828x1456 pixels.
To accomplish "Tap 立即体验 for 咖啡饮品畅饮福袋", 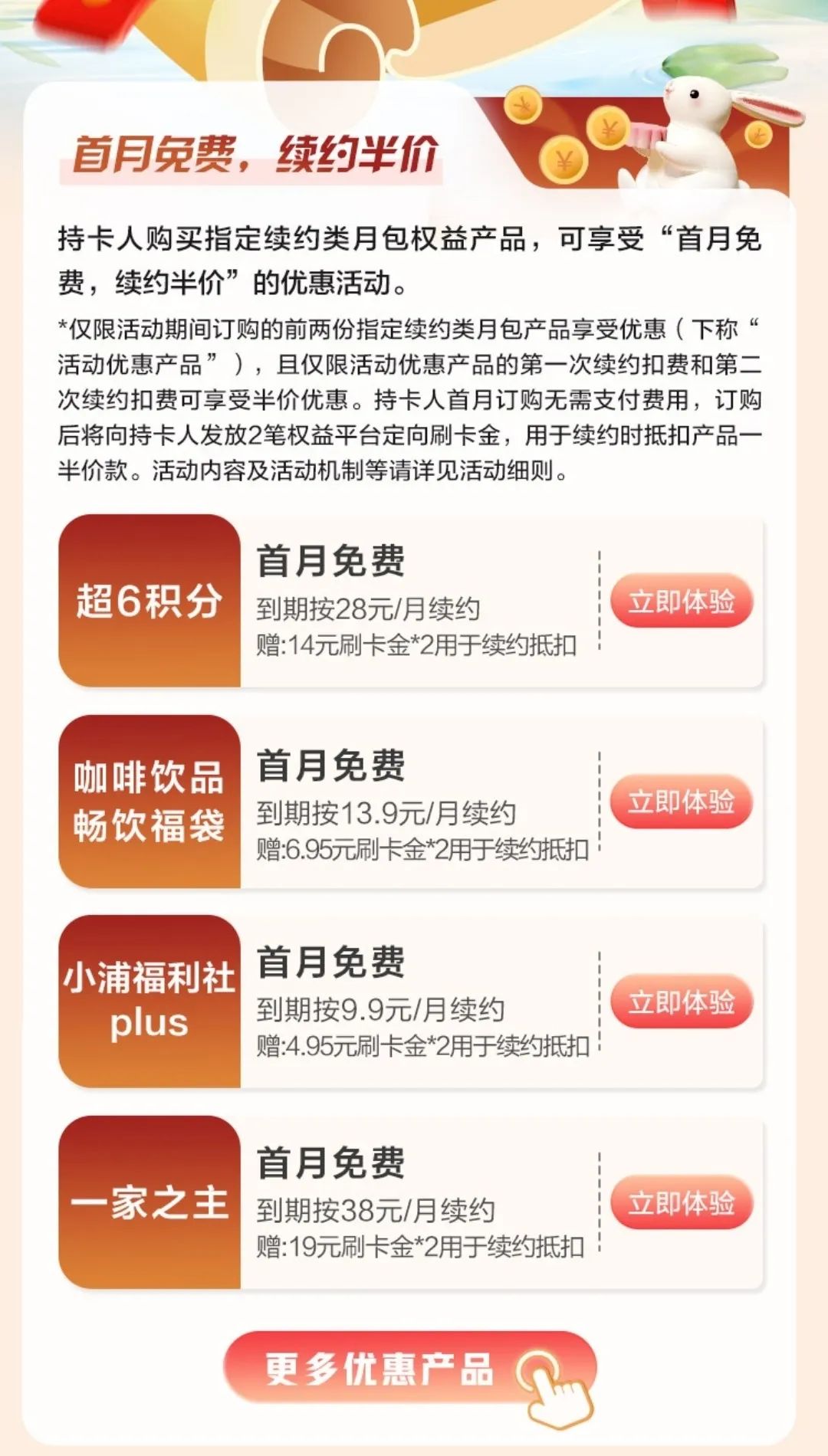I will pos(681,802).
